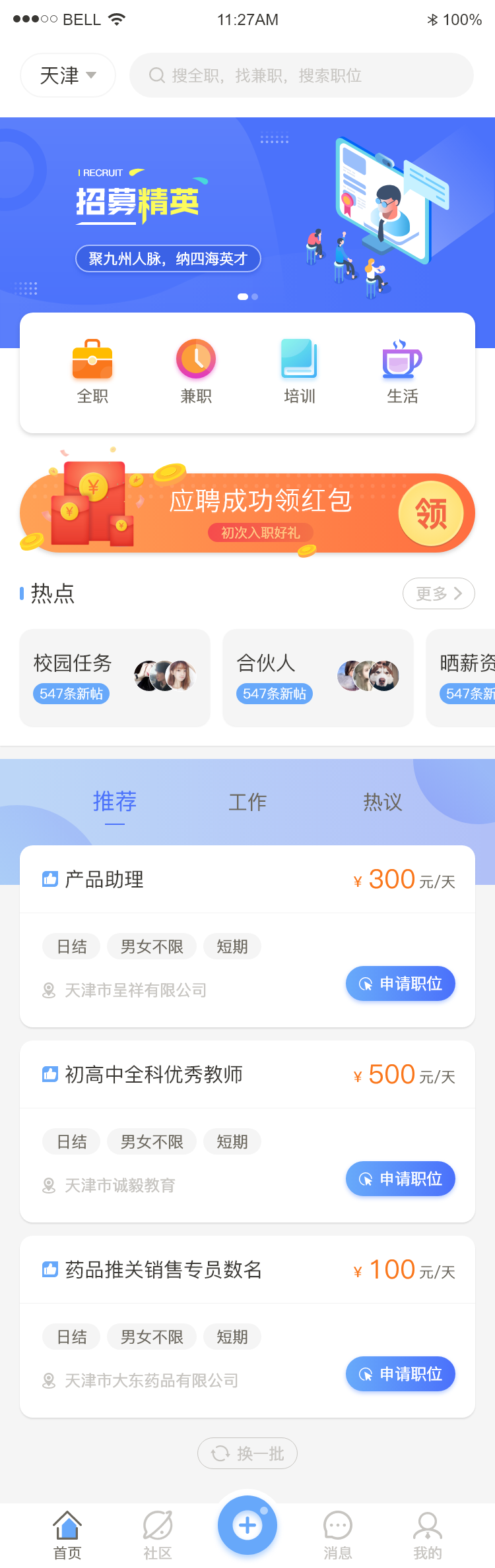Apply for the 产品助理 position
This screenshot has width=495, height=1568.
point(401,984)
